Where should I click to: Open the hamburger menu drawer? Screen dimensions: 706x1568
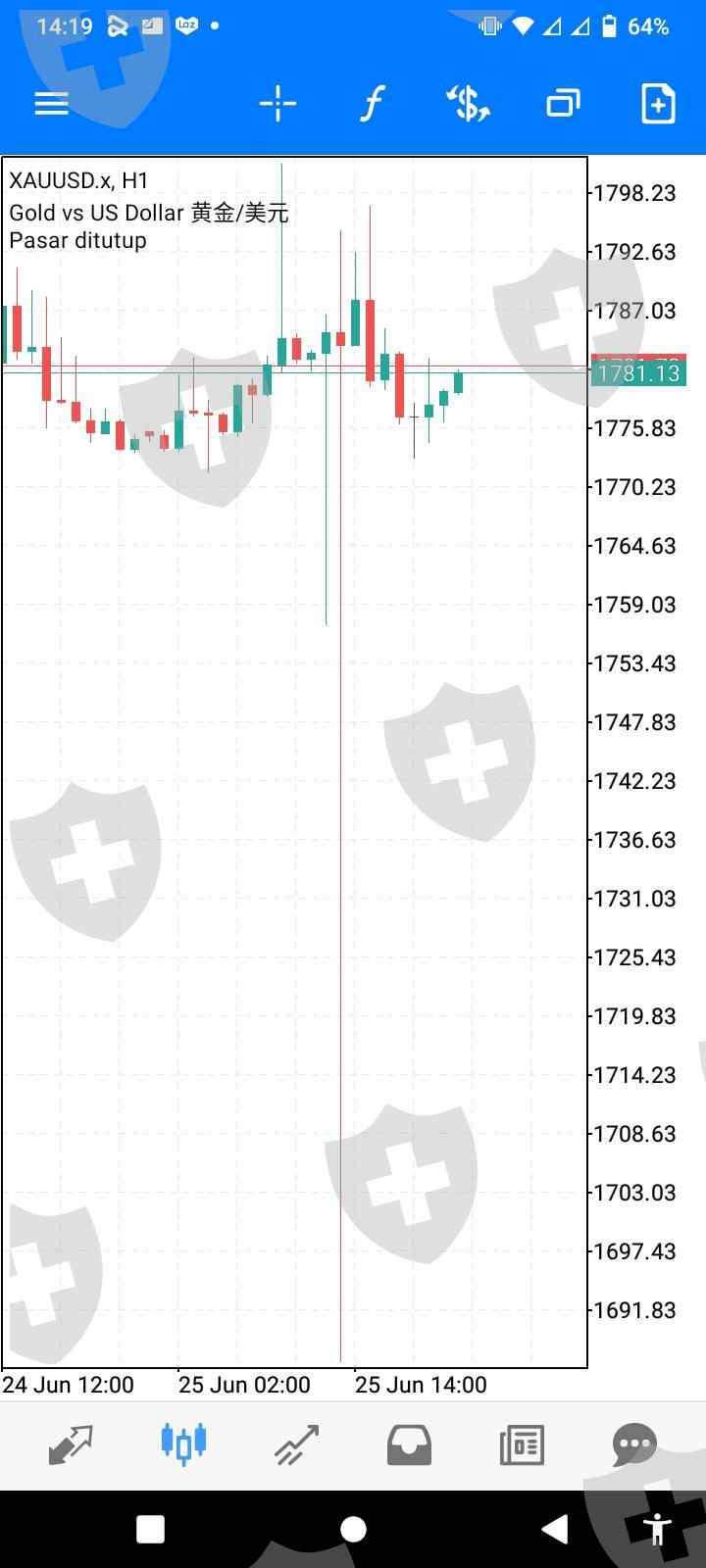(x=51, y=104)
